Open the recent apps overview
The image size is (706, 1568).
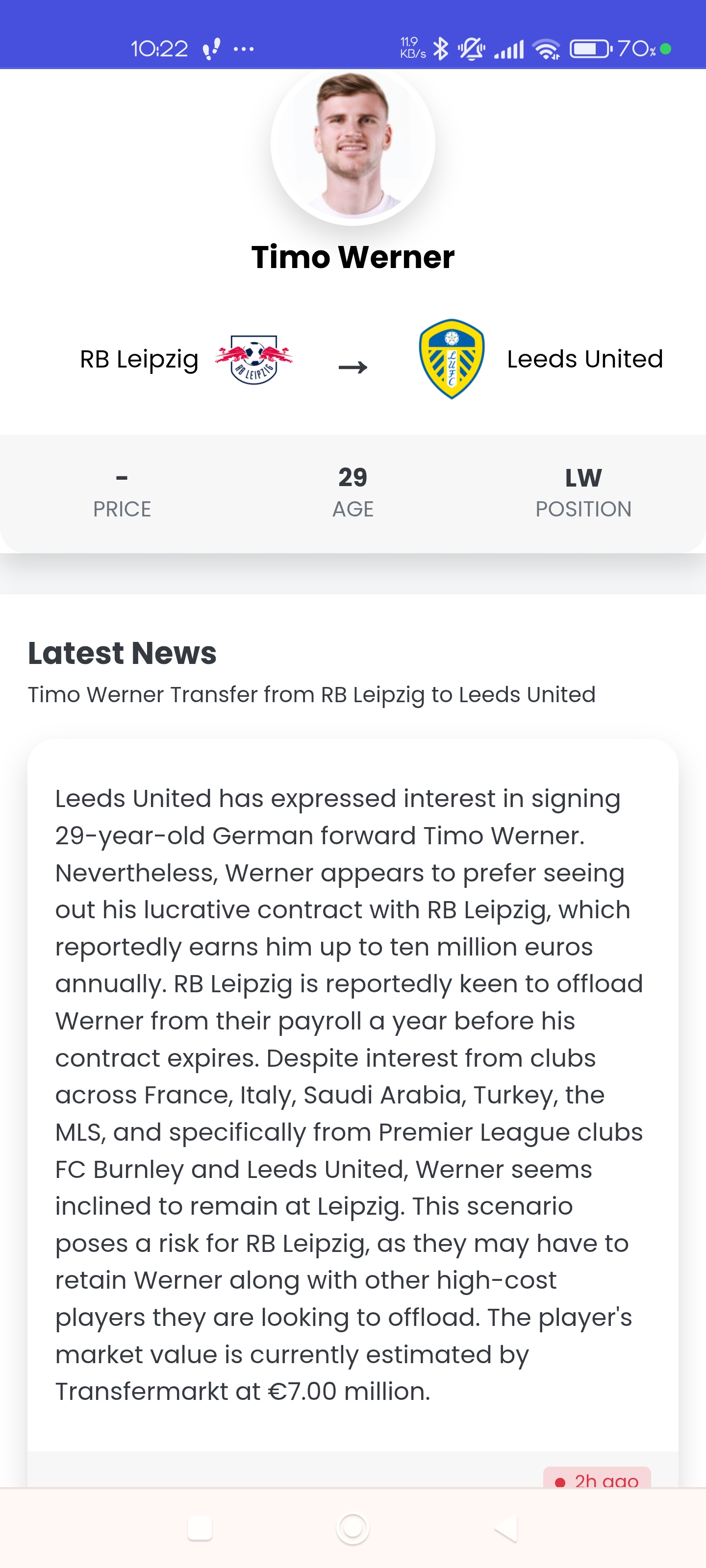point(200,1528)
